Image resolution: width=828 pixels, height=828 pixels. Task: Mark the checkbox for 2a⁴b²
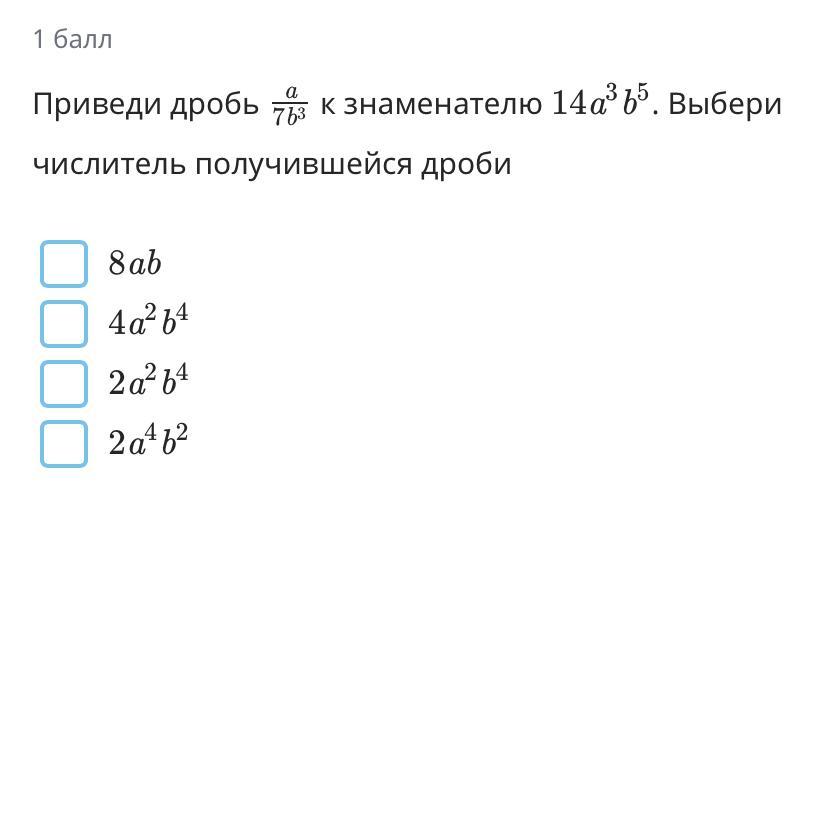click(64, 444)
